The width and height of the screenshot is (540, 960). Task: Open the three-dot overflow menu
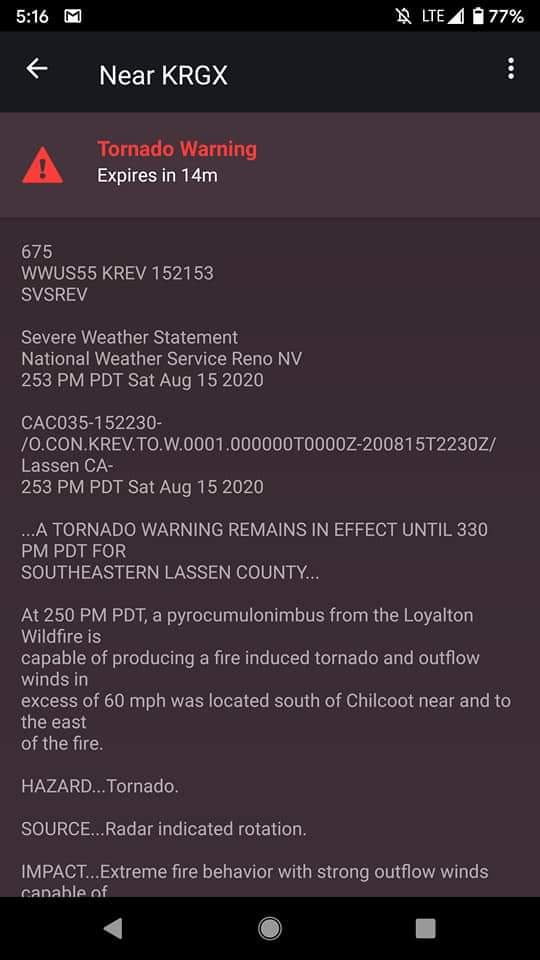[511, 69]
